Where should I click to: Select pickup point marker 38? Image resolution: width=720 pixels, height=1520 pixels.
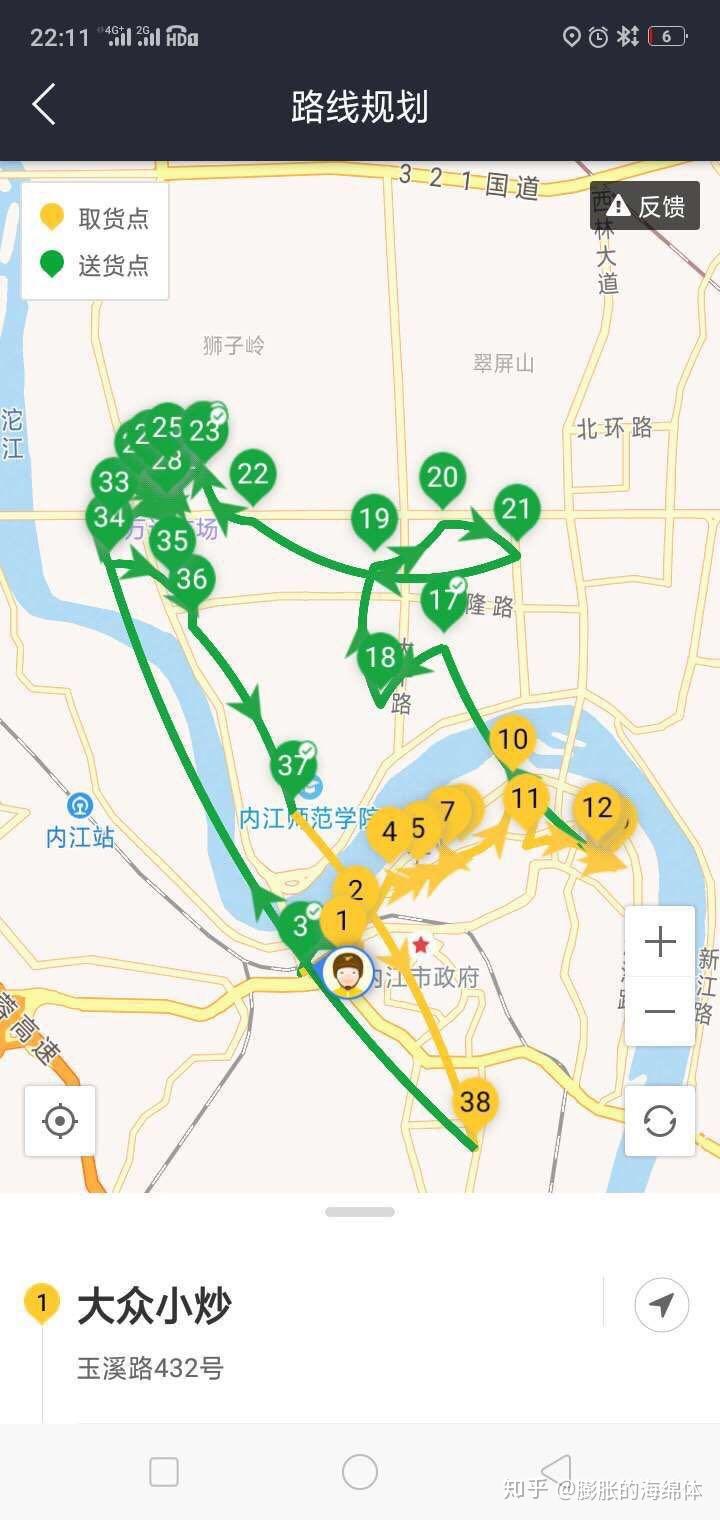476,1101
